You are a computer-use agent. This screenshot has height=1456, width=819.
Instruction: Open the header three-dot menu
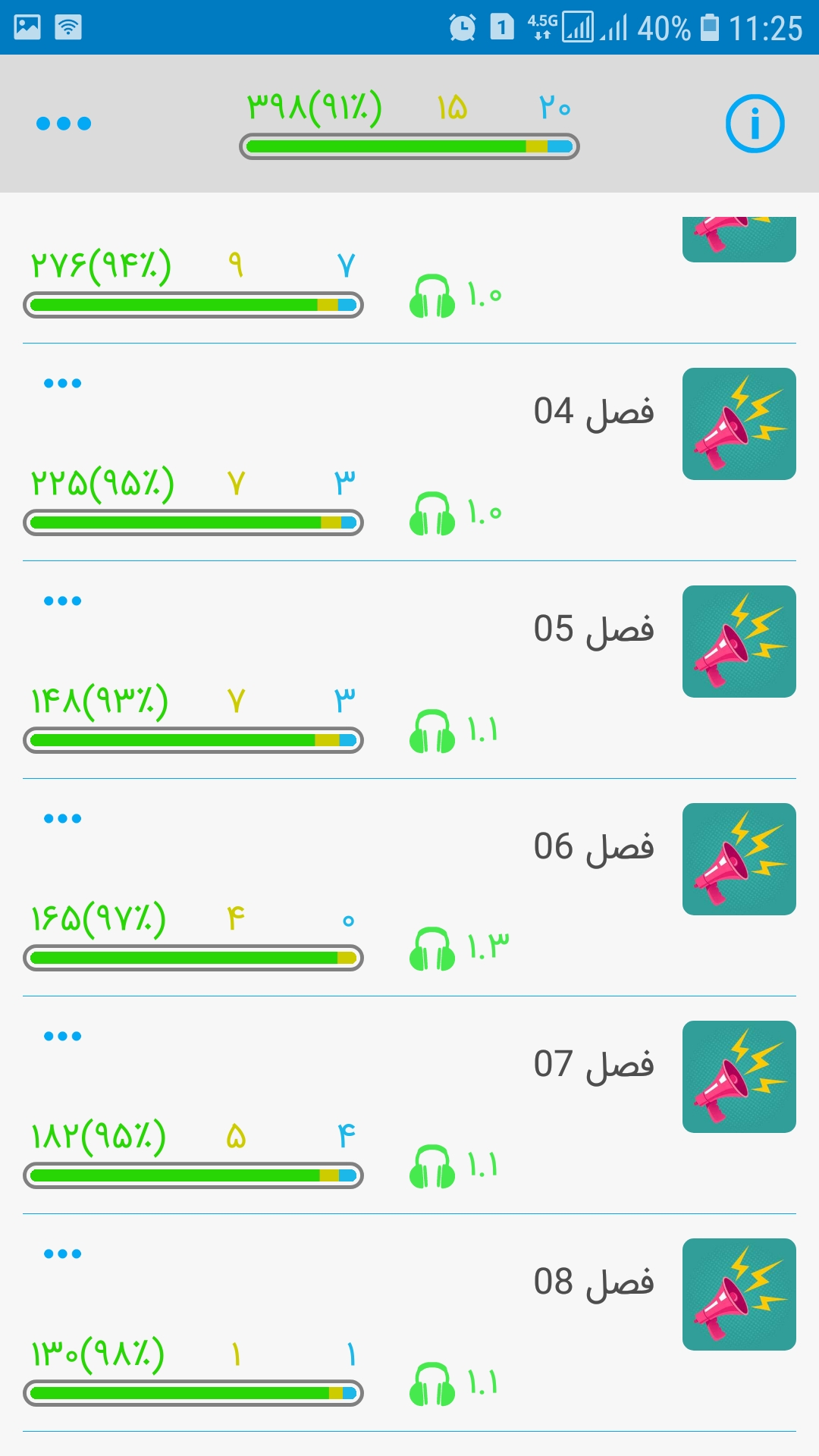click(x=64, y=124)
